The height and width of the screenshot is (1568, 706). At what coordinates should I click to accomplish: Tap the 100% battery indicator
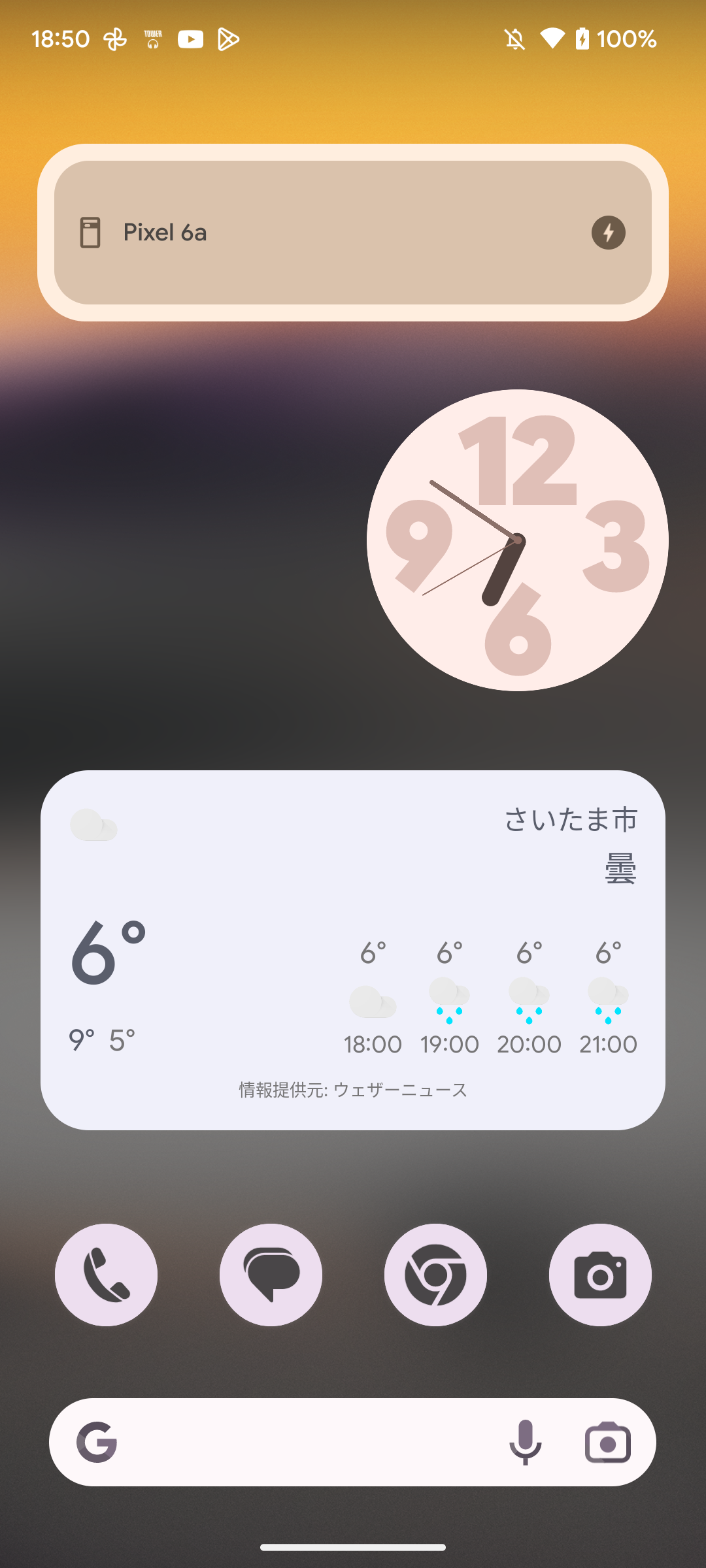tap(626, 38)
